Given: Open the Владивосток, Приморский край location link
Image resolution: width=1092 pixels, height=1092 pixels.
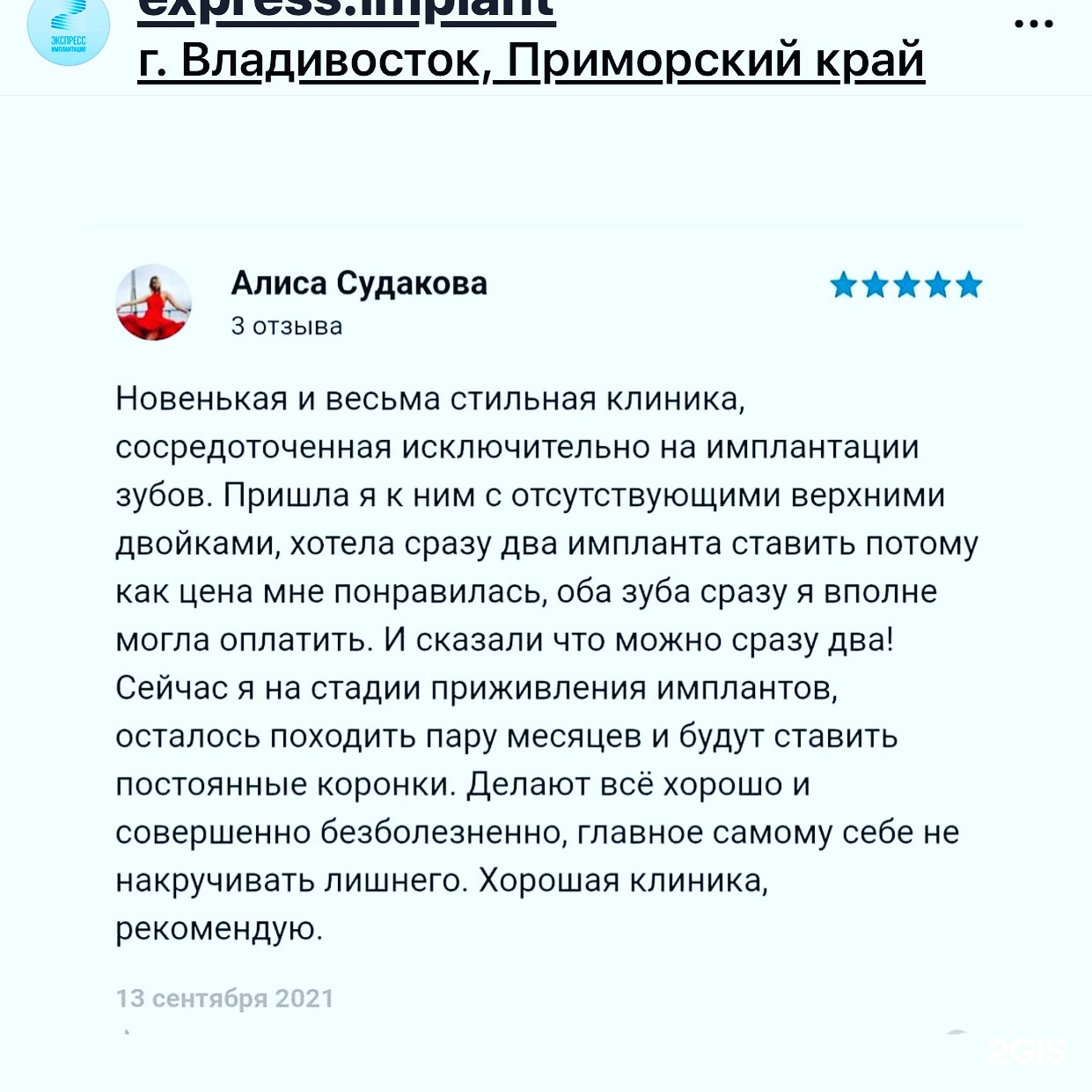Looking at the screenshot, I should 531,61.
